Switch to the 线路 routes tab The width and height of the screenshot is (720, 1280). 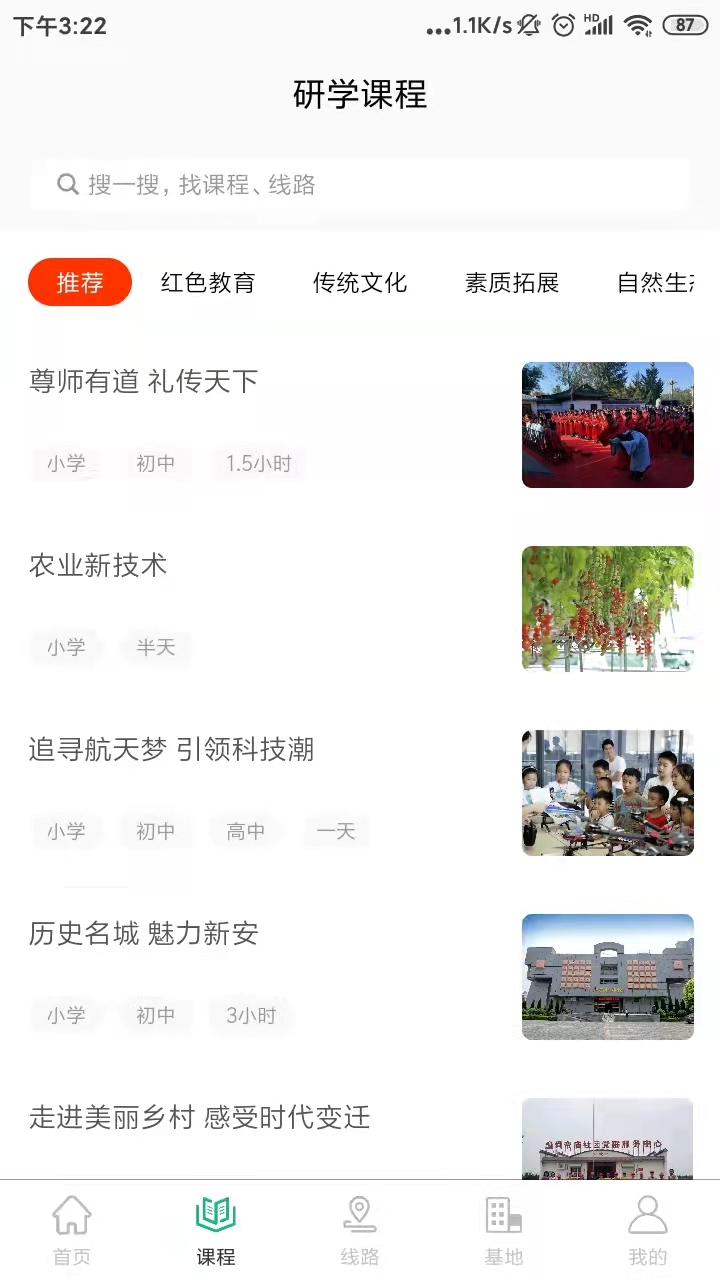pyautogui.click(x=360, y=1230)
